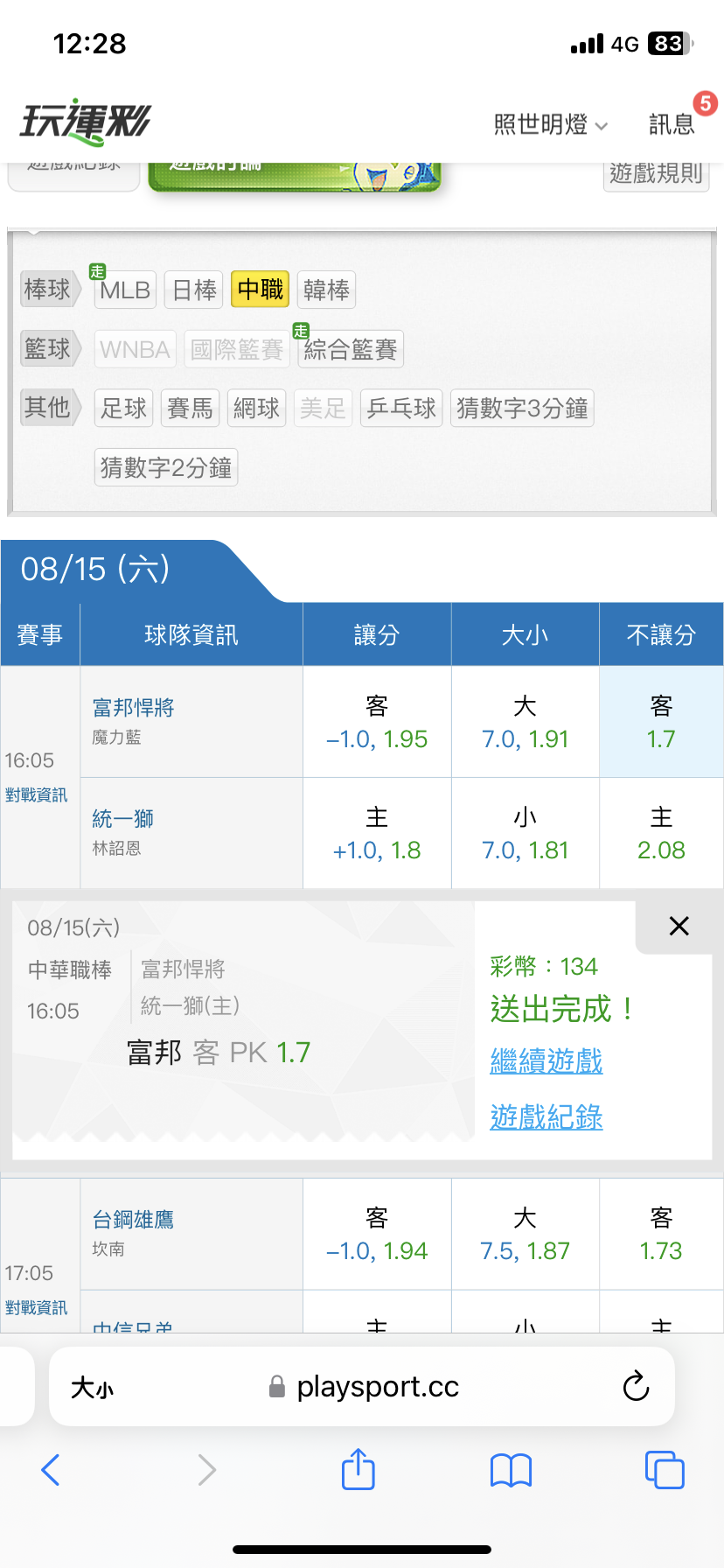Select the 足球 soccer category
The image size is (724, 1568).
pyautogui.click(x=123, y=408)
